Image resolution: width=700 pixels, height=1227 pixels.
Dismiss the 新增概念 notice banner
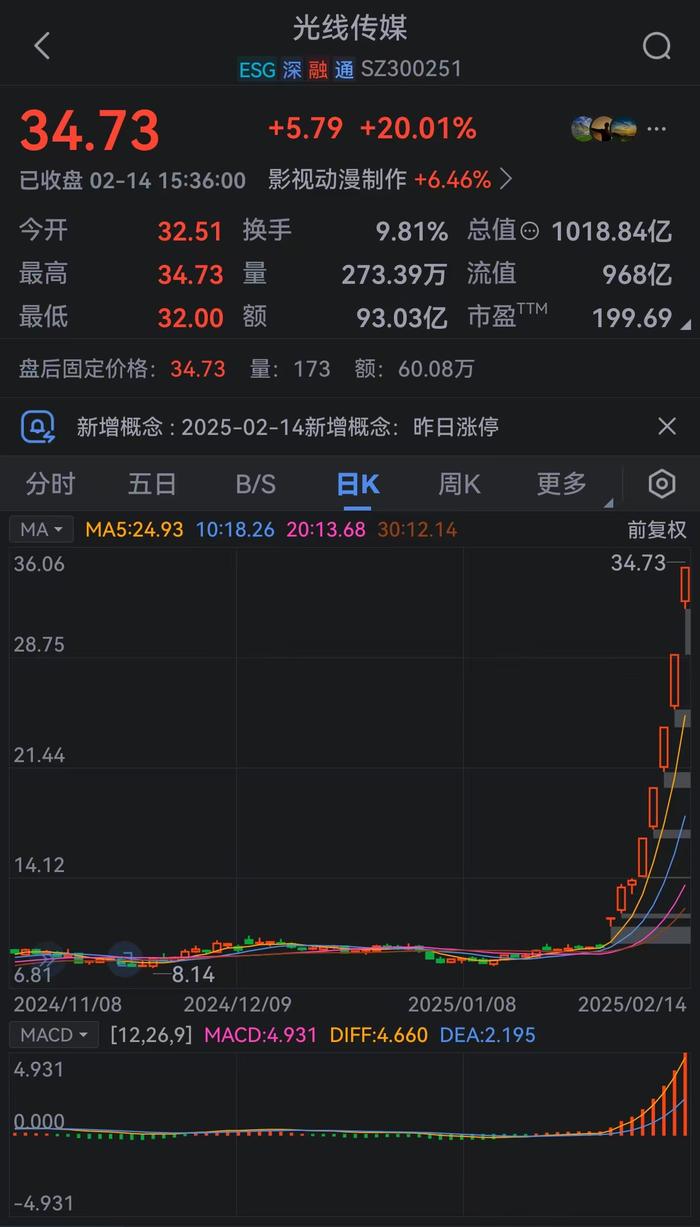click(667, 427)
